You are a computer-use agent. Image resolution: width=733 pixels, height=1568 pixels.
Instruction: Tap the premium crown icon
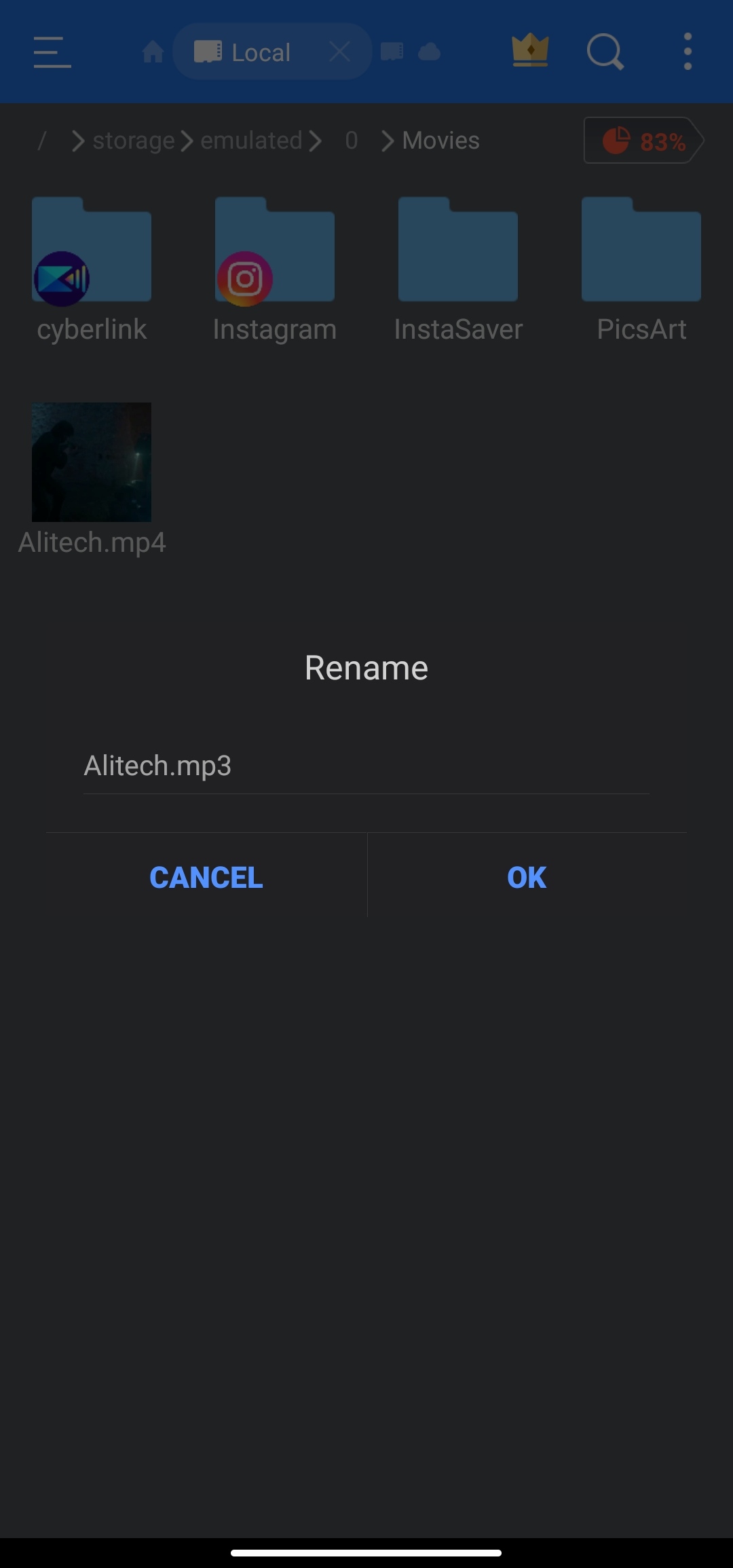point(530,51)
